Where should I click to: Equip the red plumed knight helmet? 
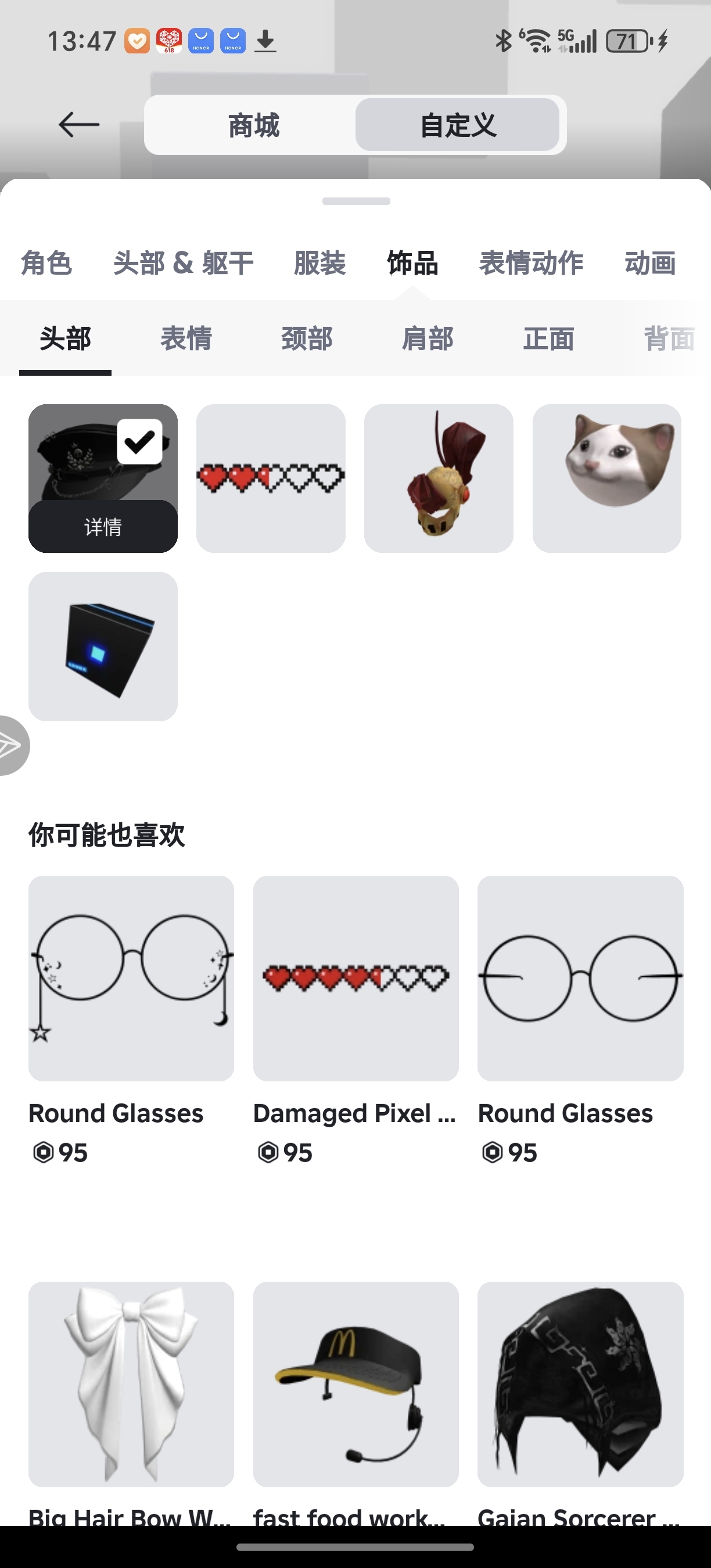[439, 479]
